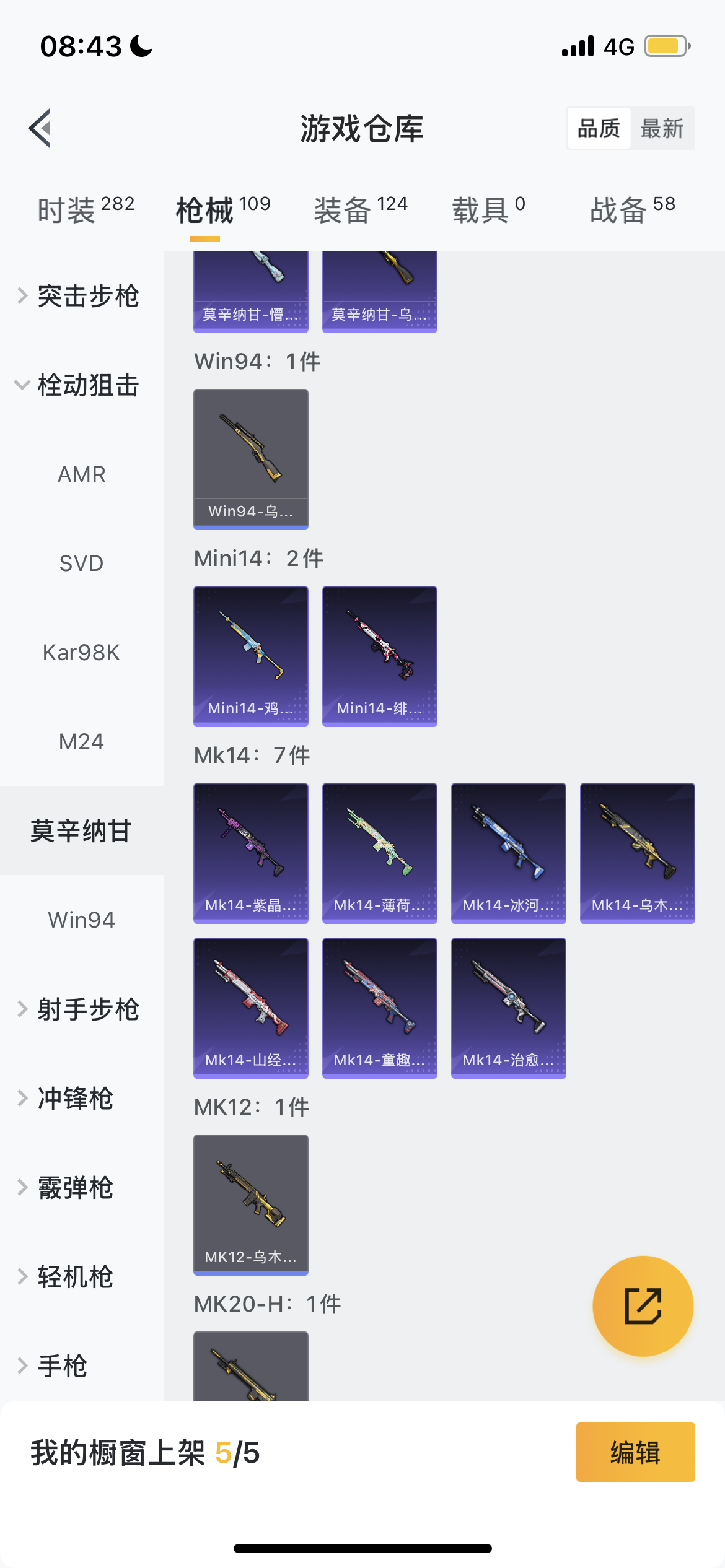Go back using the top-left arrow
This screenshot has height=1568, width=725.
(x=40, y=128)
